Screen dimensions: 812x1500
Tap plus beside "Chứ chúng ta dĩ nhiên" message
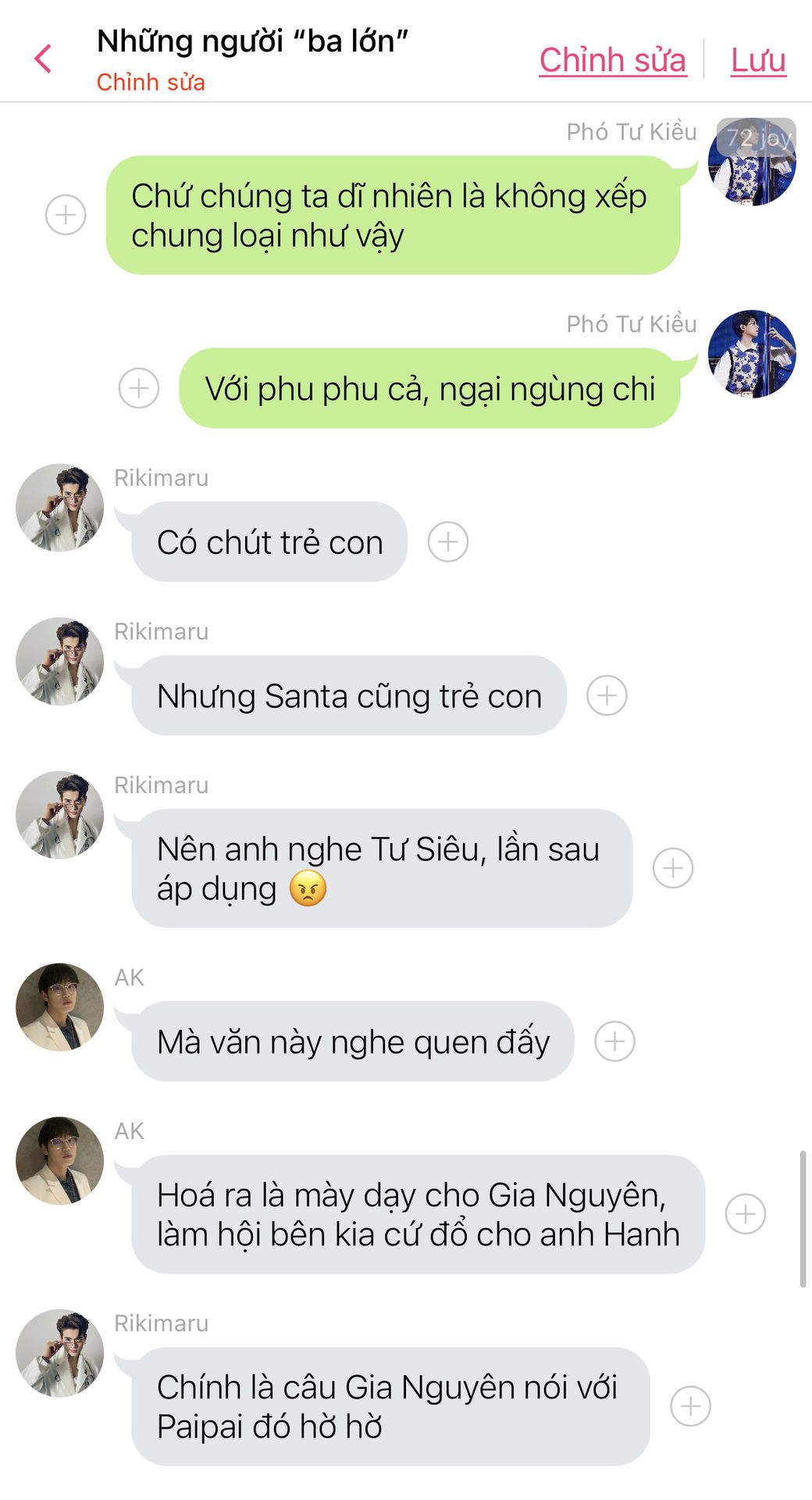click(66, 214)
